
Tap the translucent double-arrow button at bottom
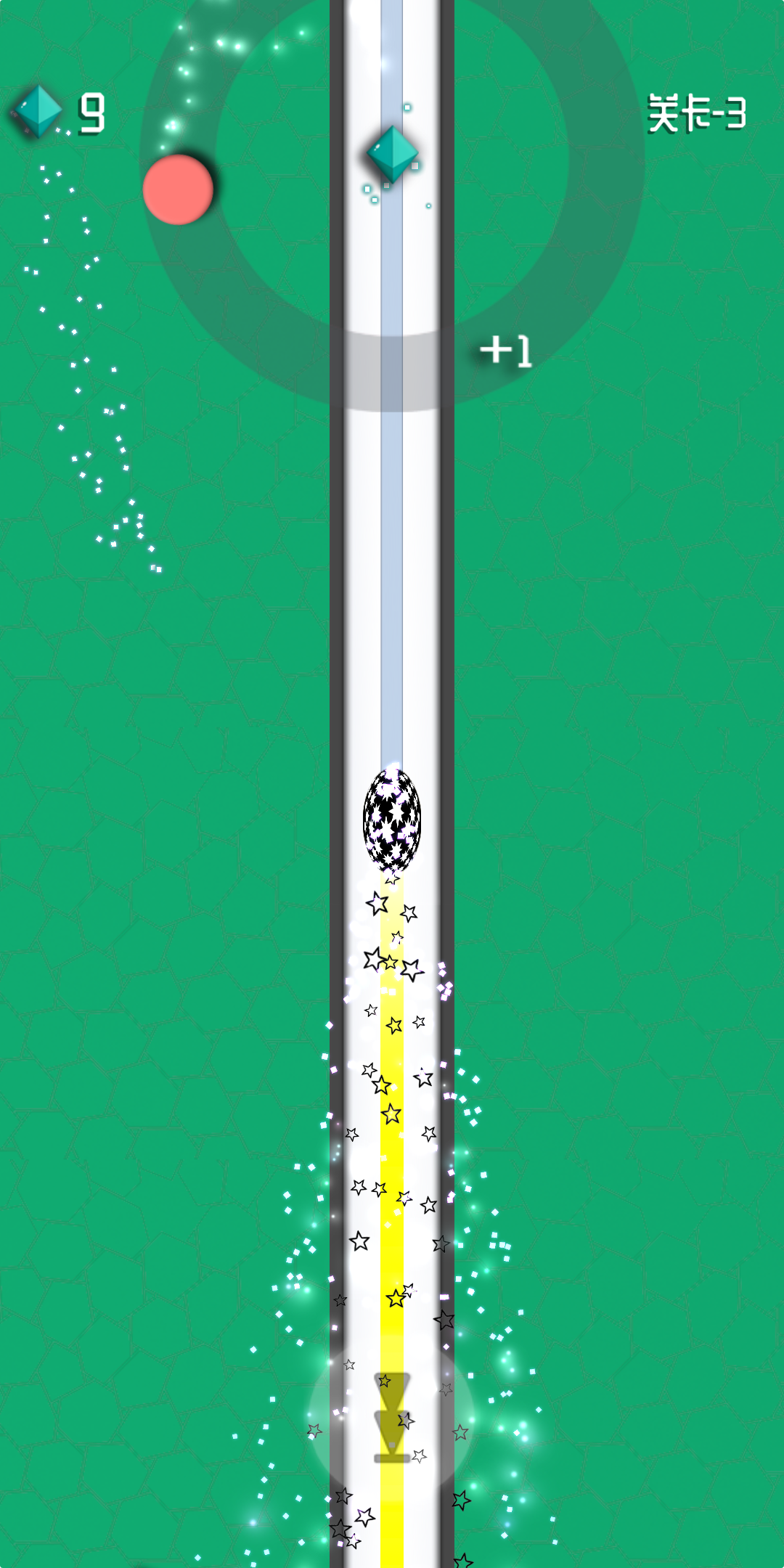[x=391, y=1416]
